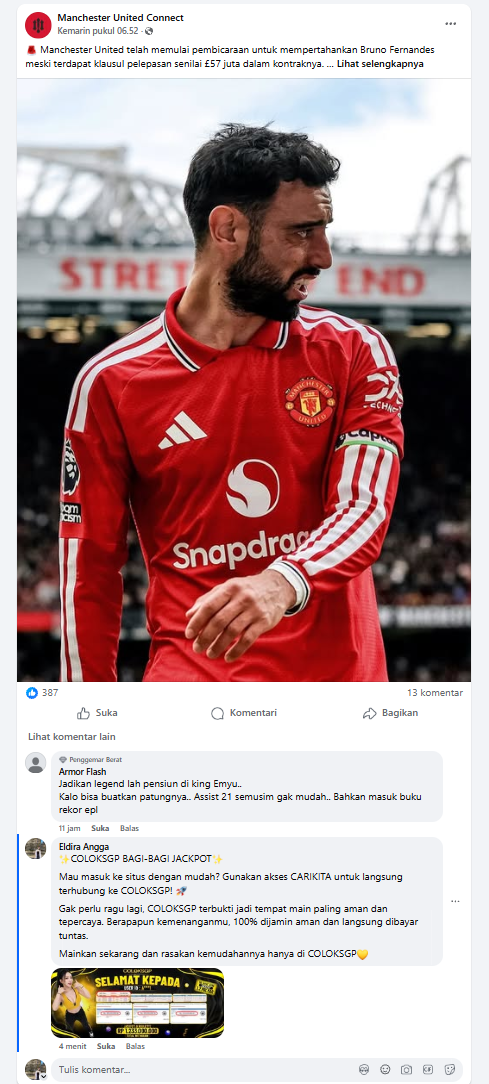Open the 13 komentar link

(435, 693)
